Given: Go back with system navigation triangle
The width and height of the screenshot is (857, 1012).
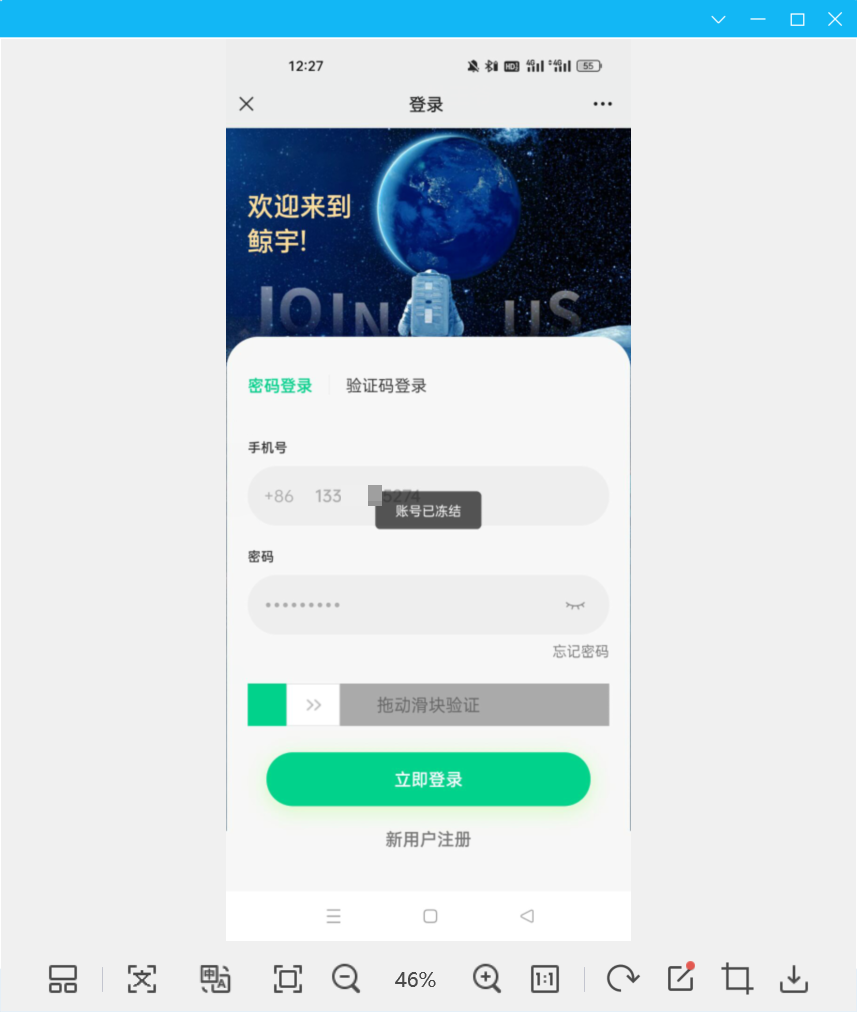Looking at the screenshot, I should click(527, 916).
